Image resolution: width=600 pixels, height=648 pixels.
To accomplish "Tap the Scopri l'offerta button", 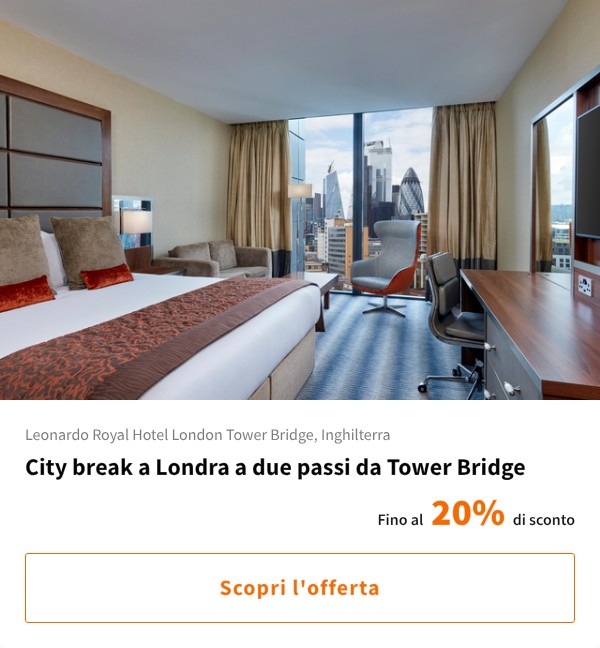I will 300,588.
